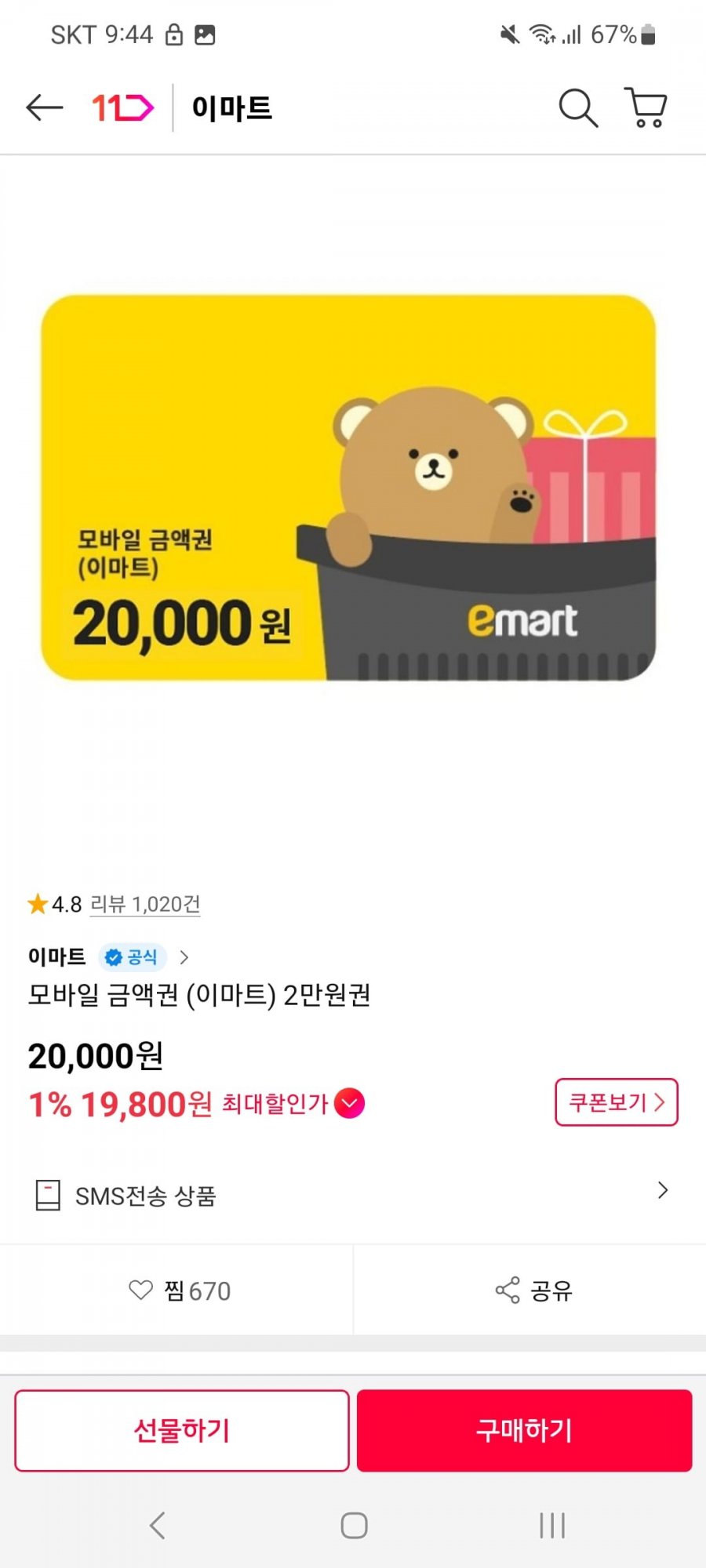The height and width of the screenshot is (1568, 706).
Task: Open the 이마트 official store page
Action: (108, 956)
